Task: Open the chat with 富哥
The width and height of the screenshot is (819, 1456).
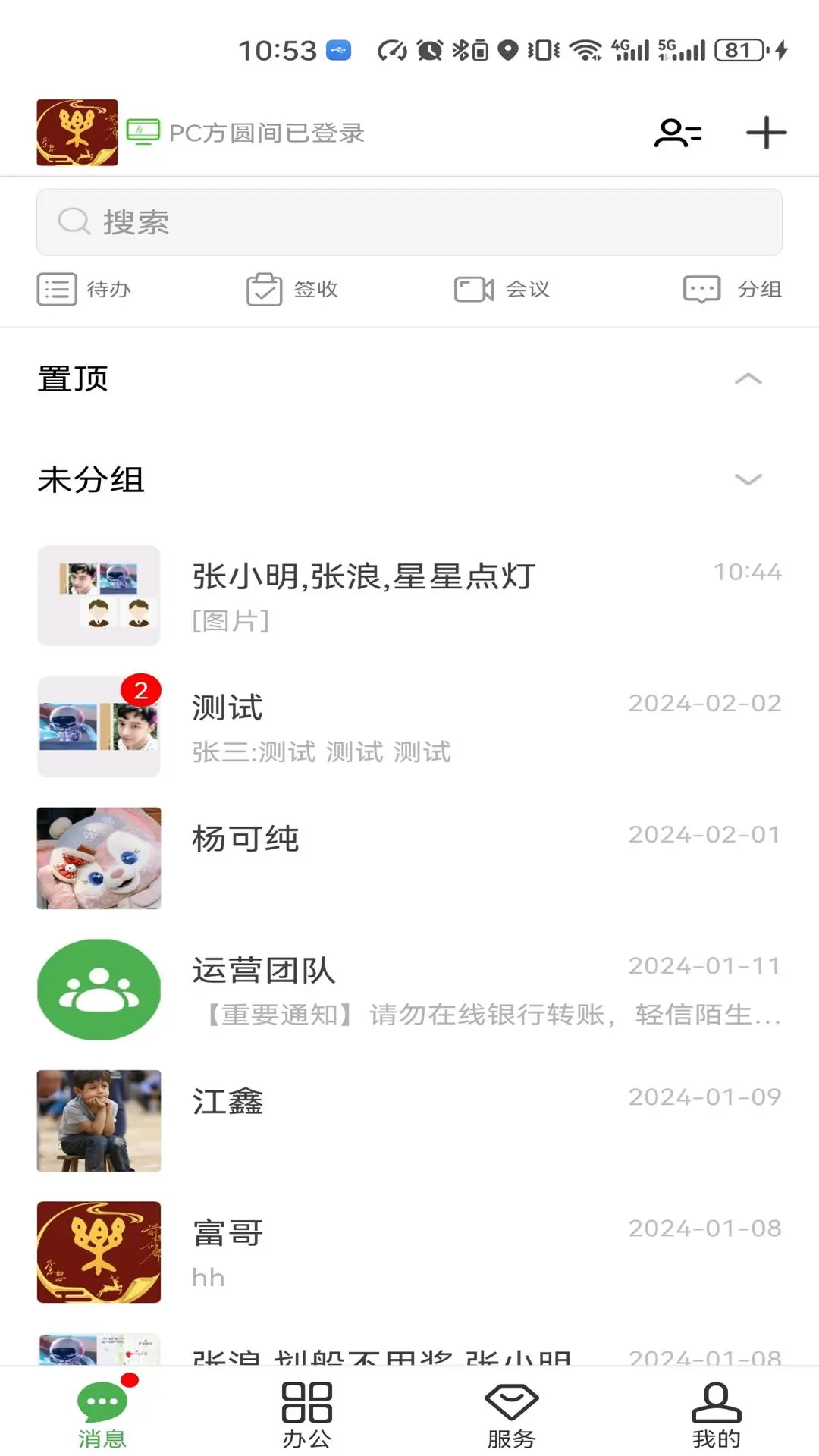Action: click(409, 1252)
